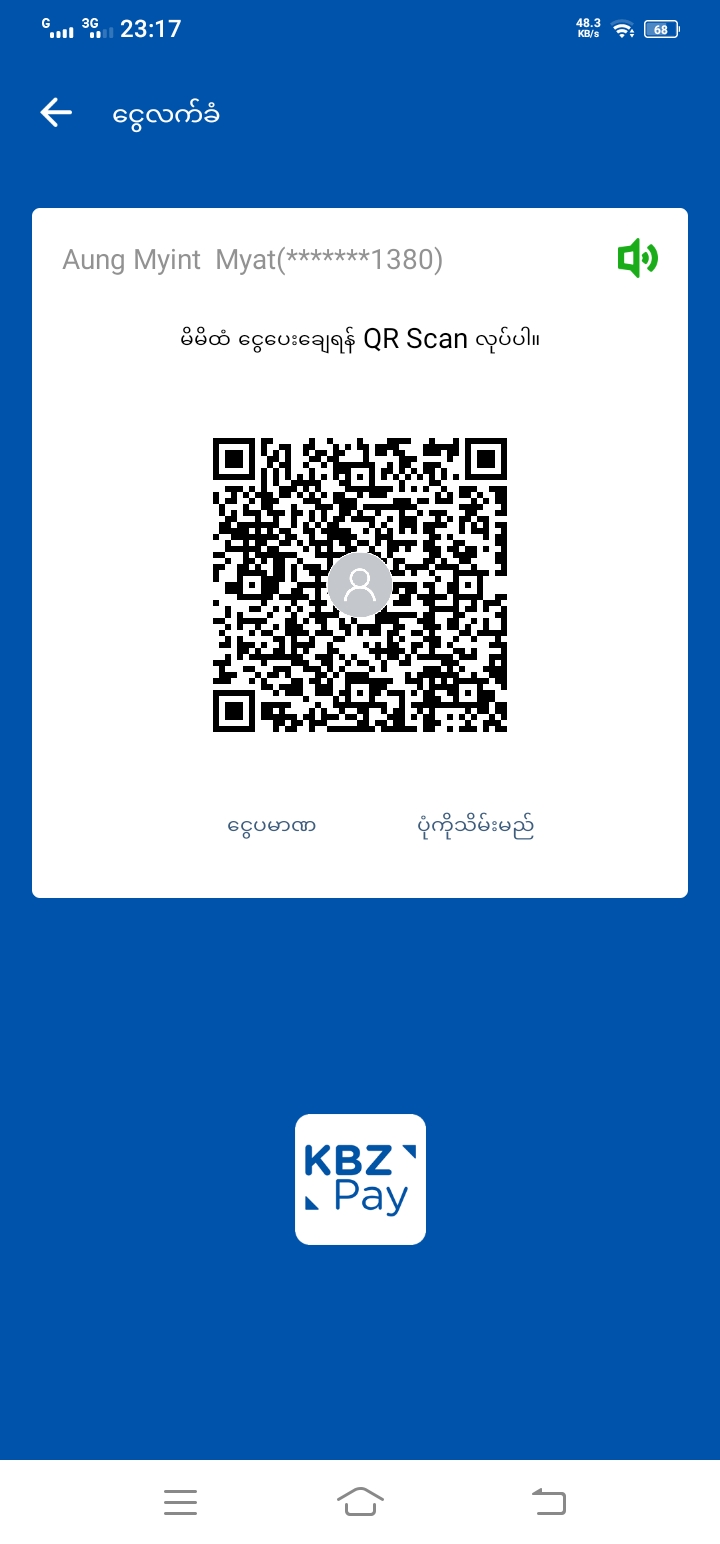Open recent apps from the navigation bar

[180, 1501]
